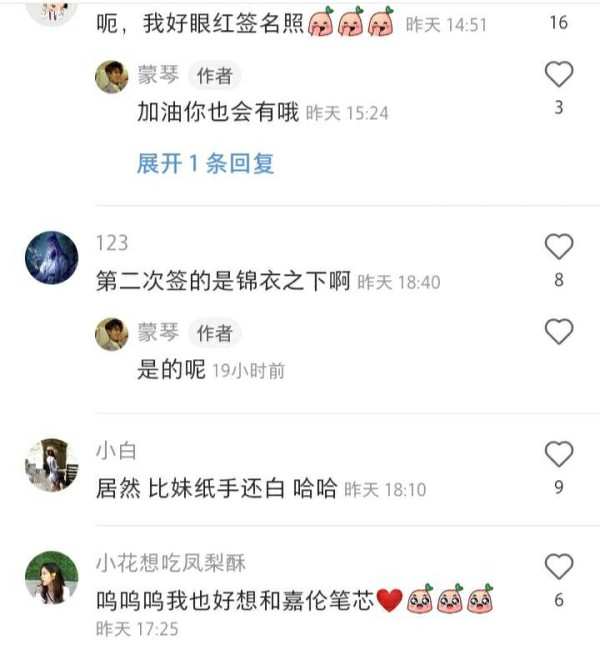Like 蒙琴's reply 是的呢

point(558,332)
